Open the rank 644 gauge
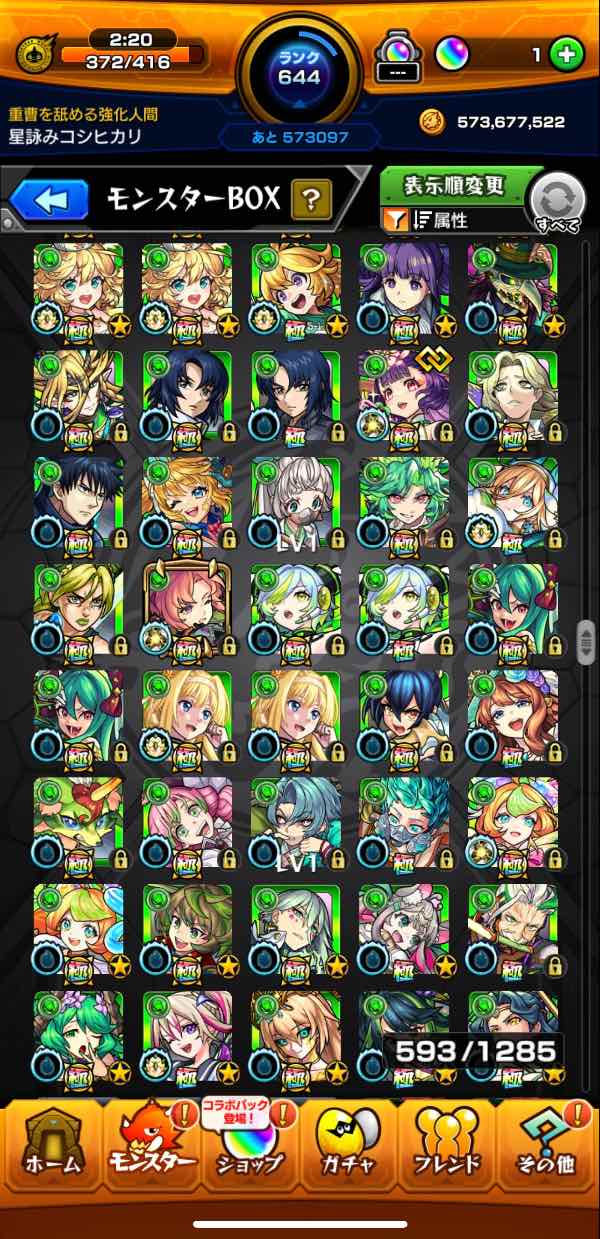 (x=299, y=70)
